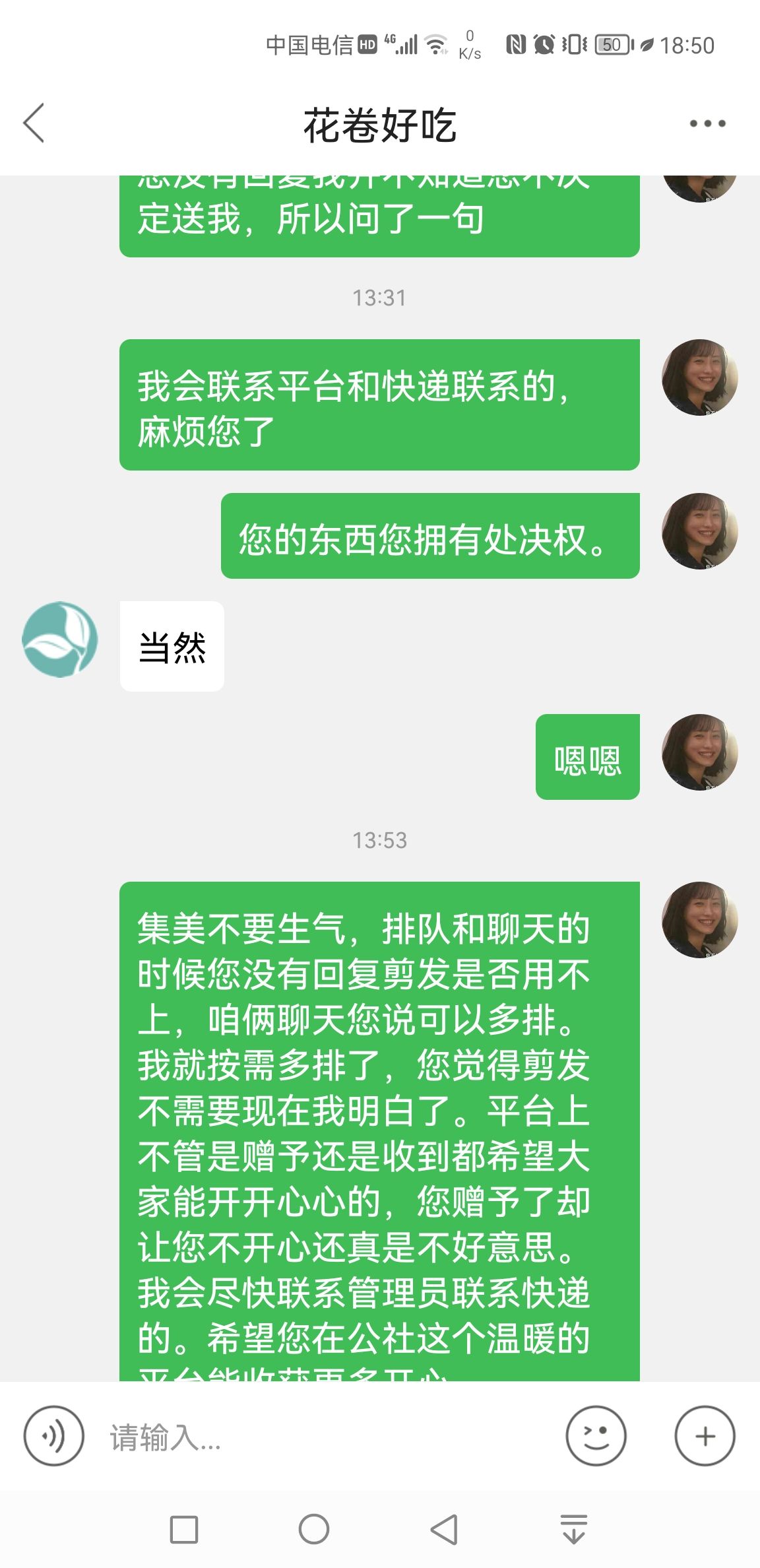This screenshot has width=760, height=1568.
Task: Open the plus attachment menu
Action: (705, 1435)
